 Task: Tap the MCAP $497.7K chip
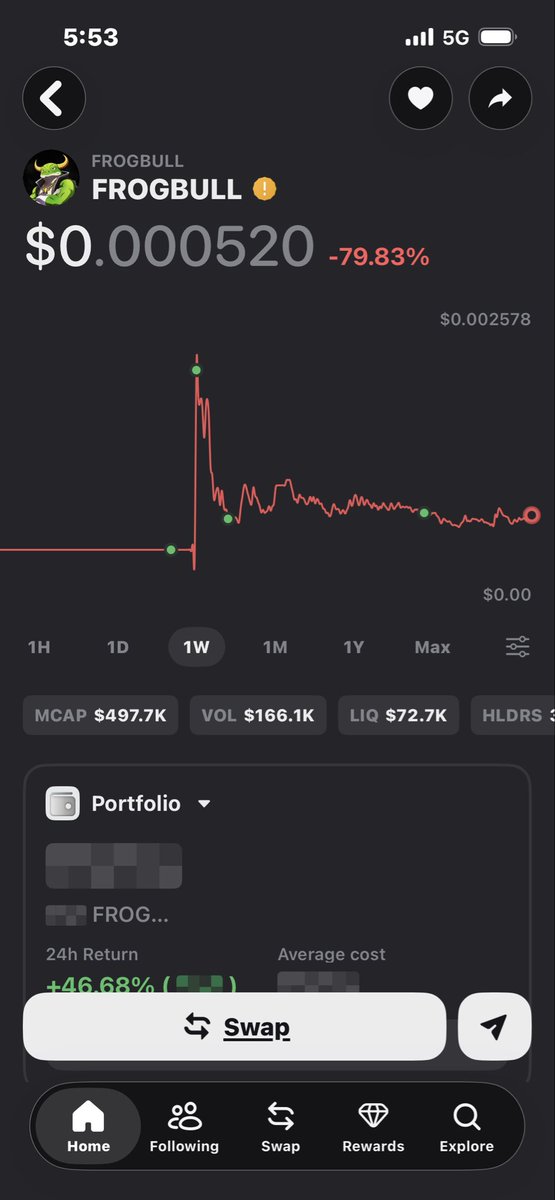[x=101, y=716]
